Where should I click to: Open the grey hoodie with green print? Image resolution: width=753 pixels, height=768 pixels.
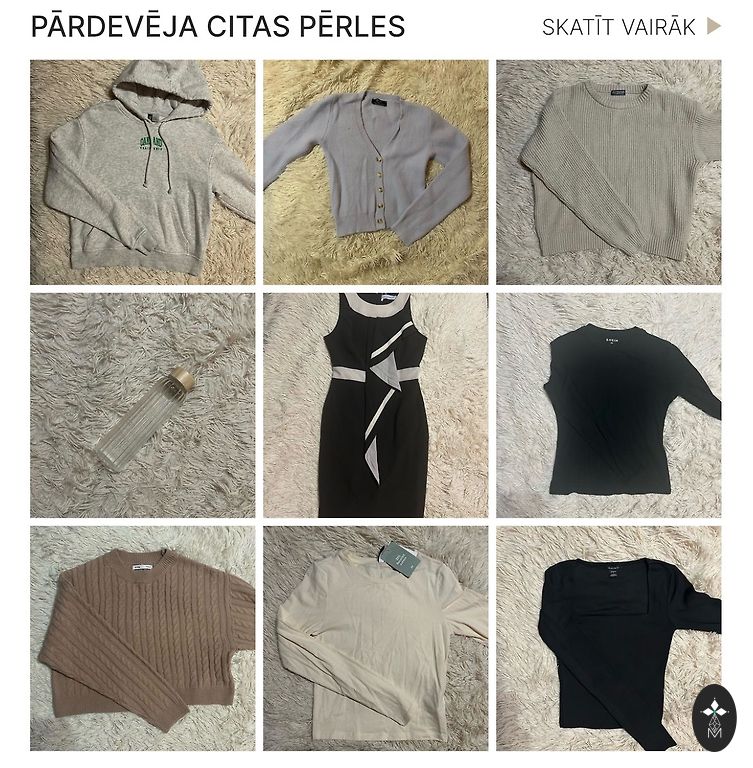pyautogui.click(x=142, y=172)
